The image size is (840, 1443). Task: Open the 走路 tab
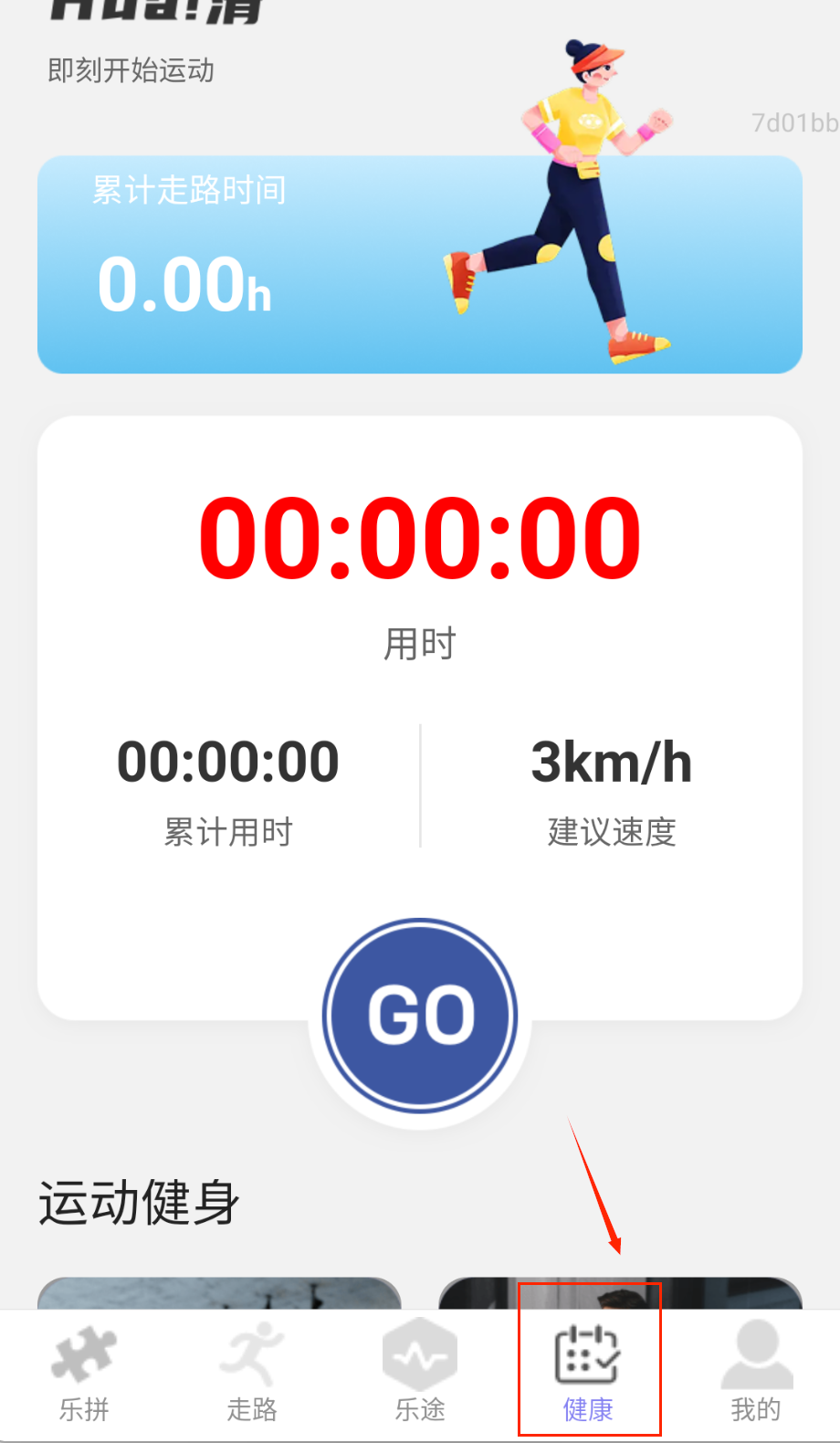252,1372
